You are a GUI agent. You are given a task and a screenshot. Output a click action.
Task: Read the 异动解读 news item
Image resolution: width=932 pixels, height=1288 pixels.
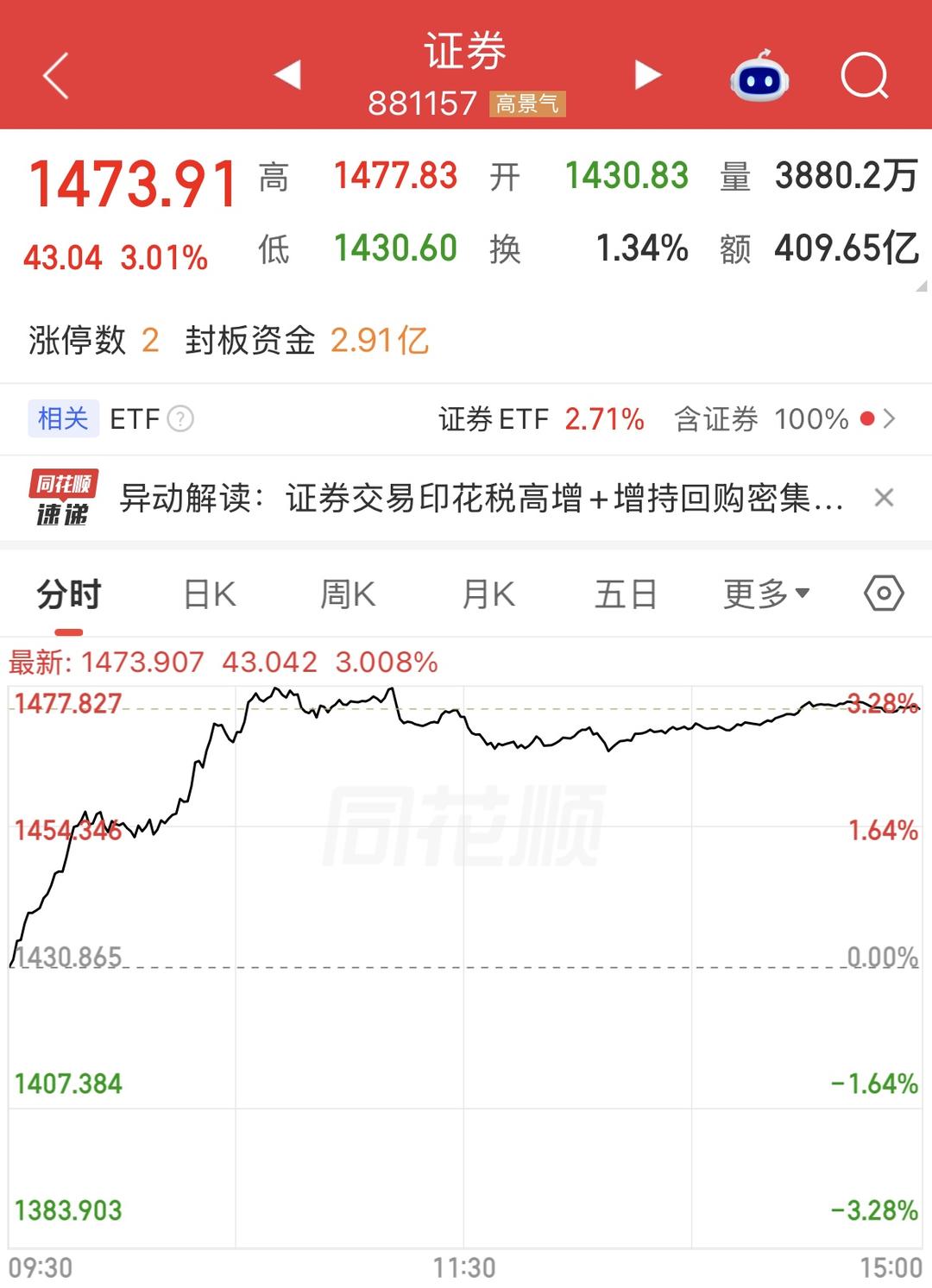coord(481,499)
